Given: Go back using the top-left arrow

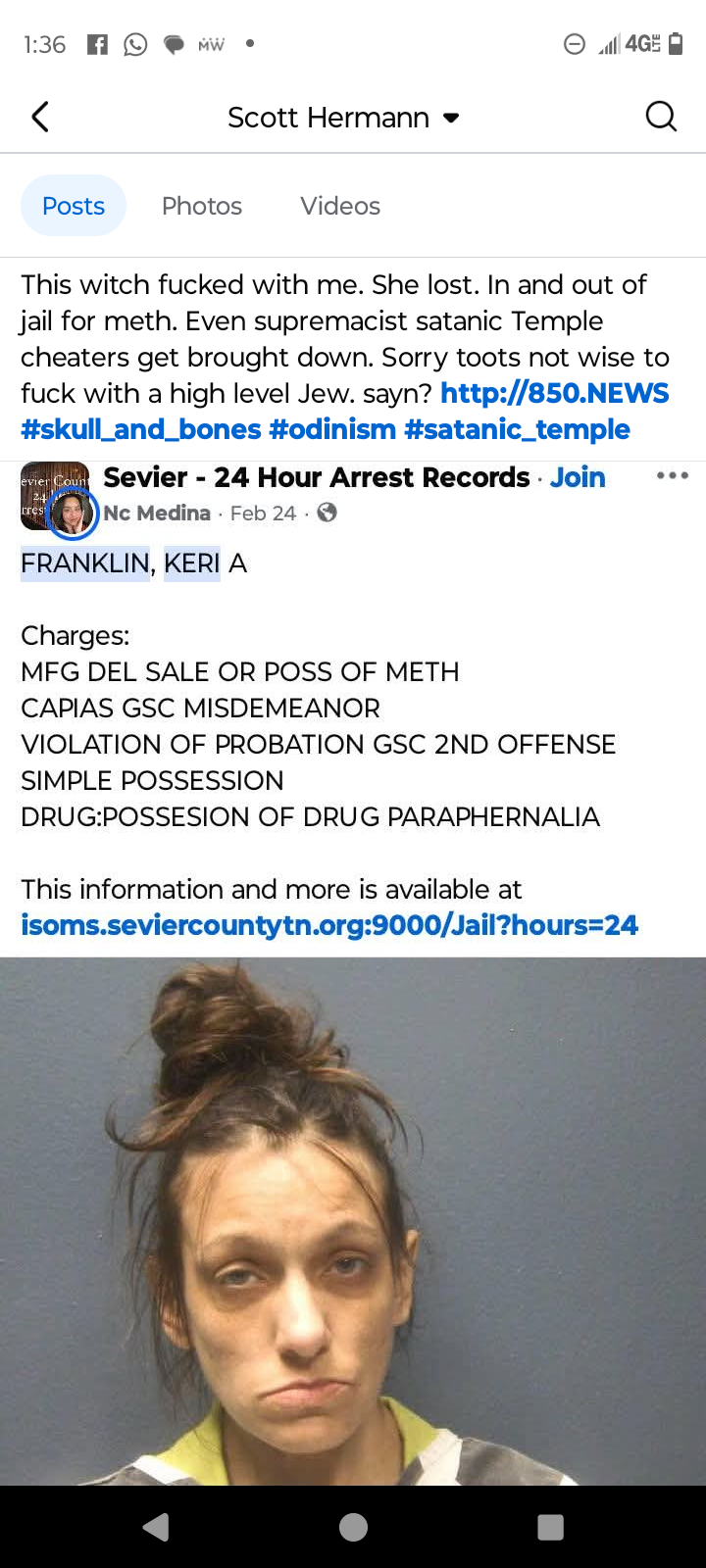Looking at the screenshot, I should click(x=40, y=118).
